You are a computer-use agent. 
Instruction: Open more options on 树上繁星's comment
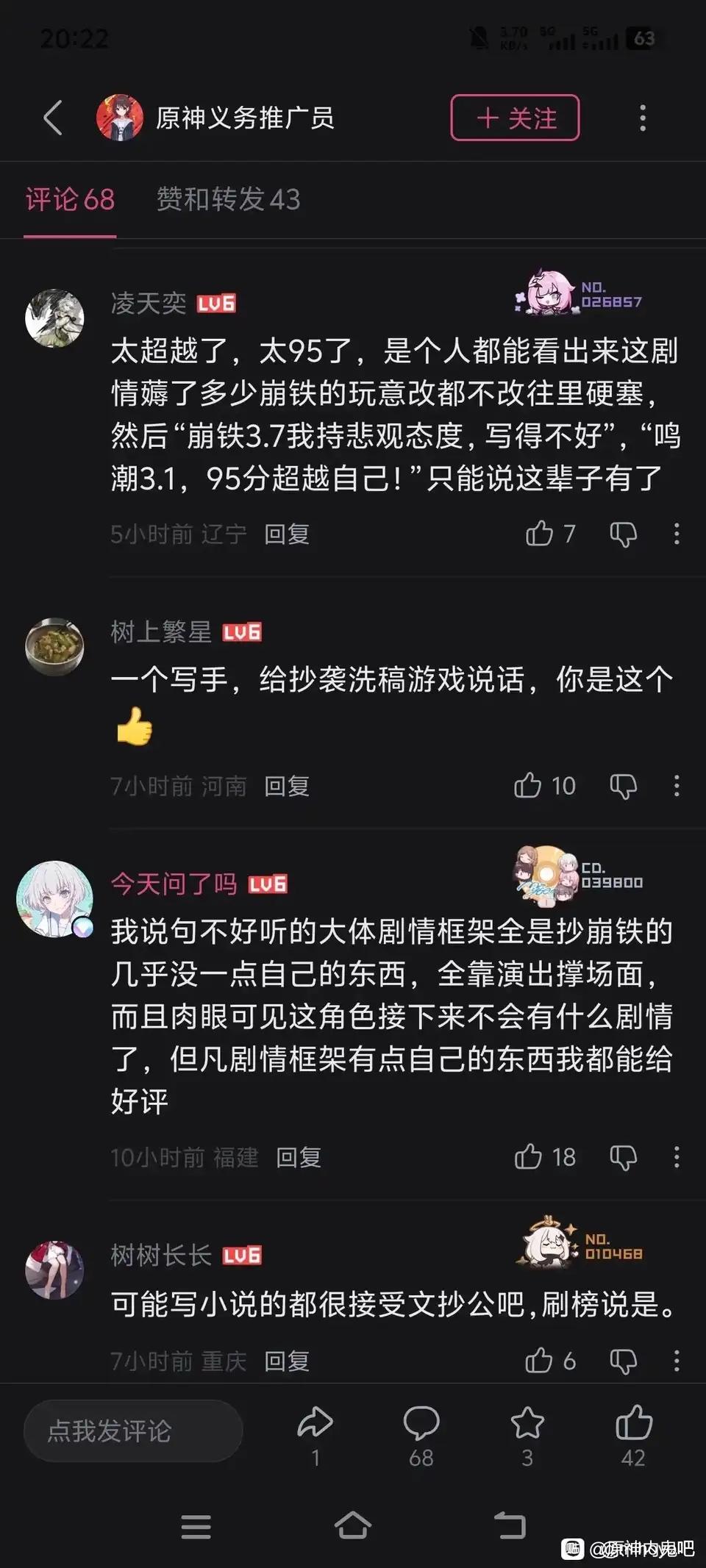click(x=677, y=786)
